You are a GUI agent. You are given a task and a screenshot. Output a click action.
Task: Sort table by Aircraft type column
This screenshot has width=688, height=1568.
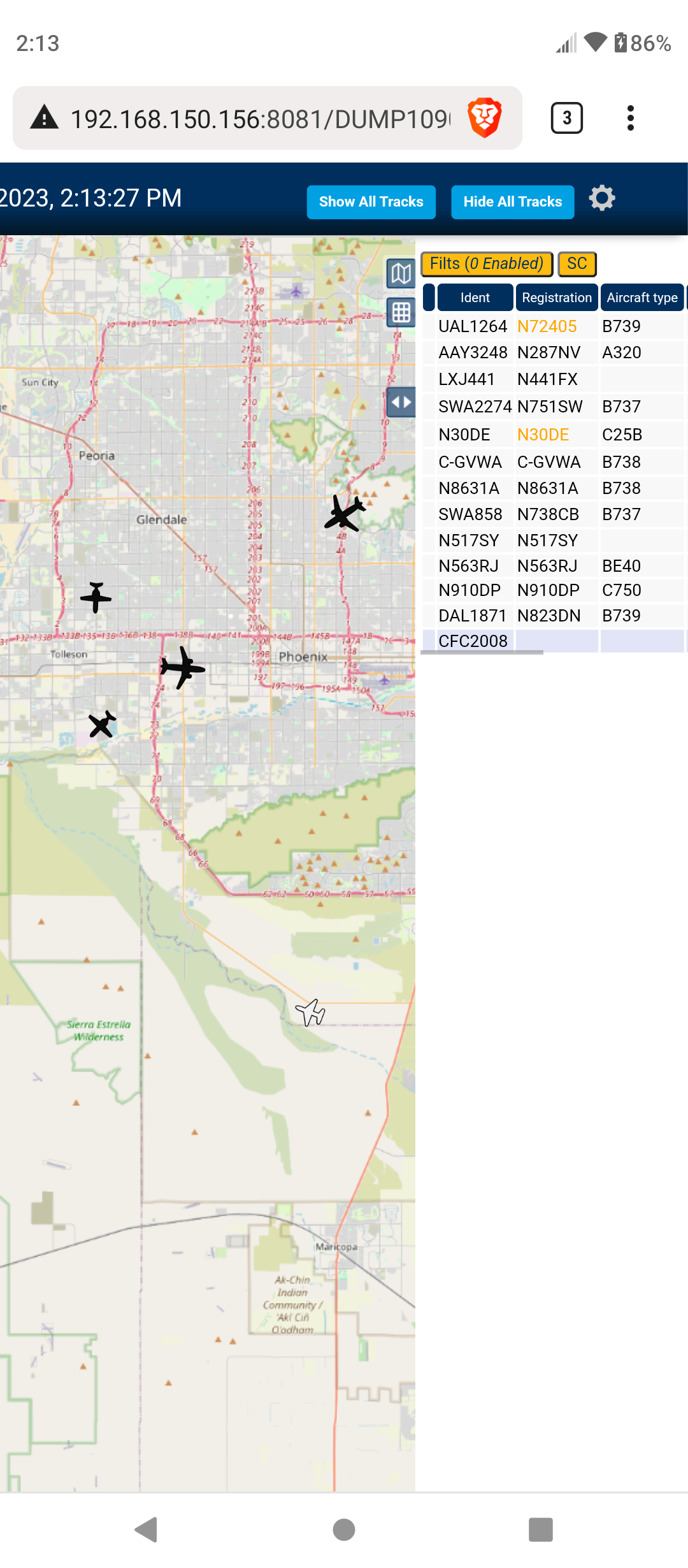pos(642,298)
